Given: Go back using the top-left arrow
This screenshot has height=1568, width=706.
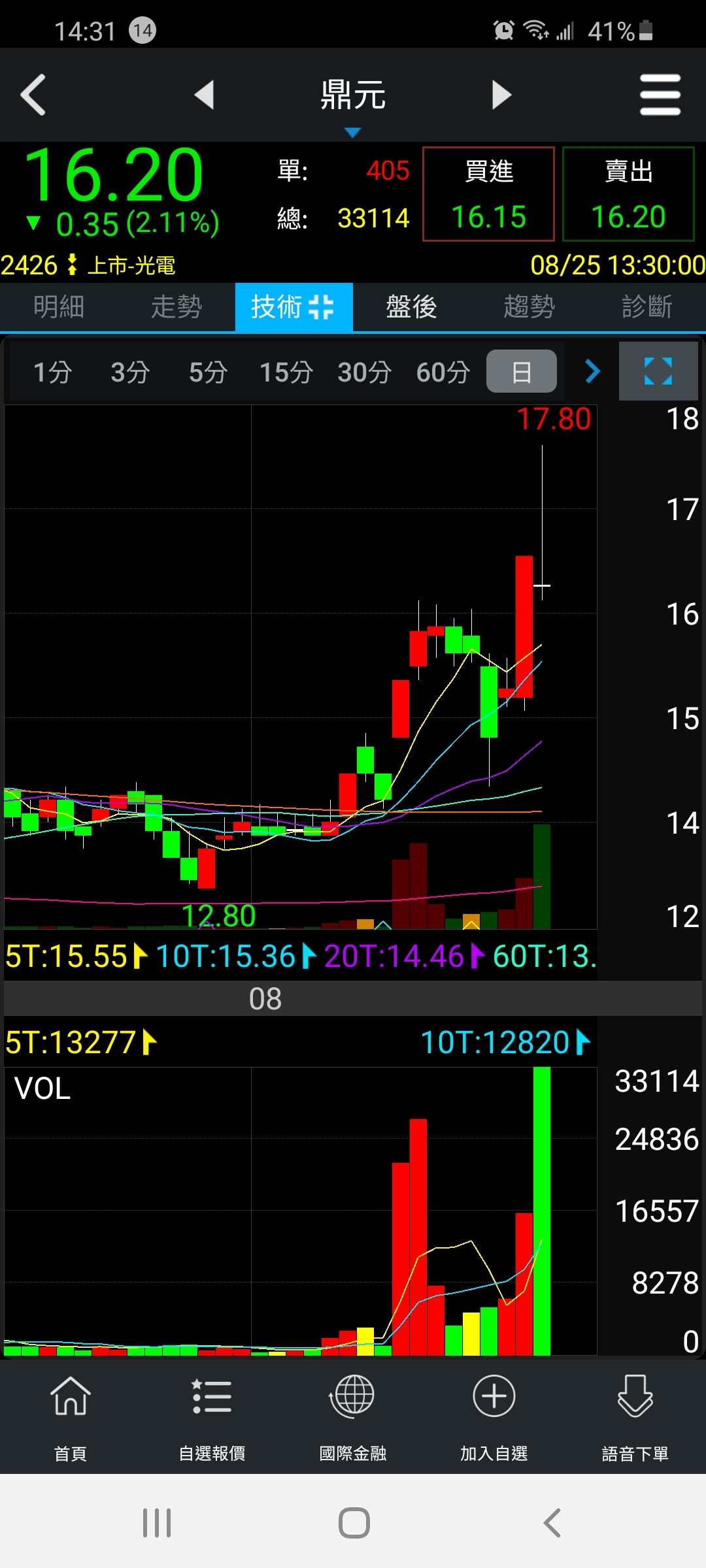Looking at the screenshot, I should [x=34, y=95].
